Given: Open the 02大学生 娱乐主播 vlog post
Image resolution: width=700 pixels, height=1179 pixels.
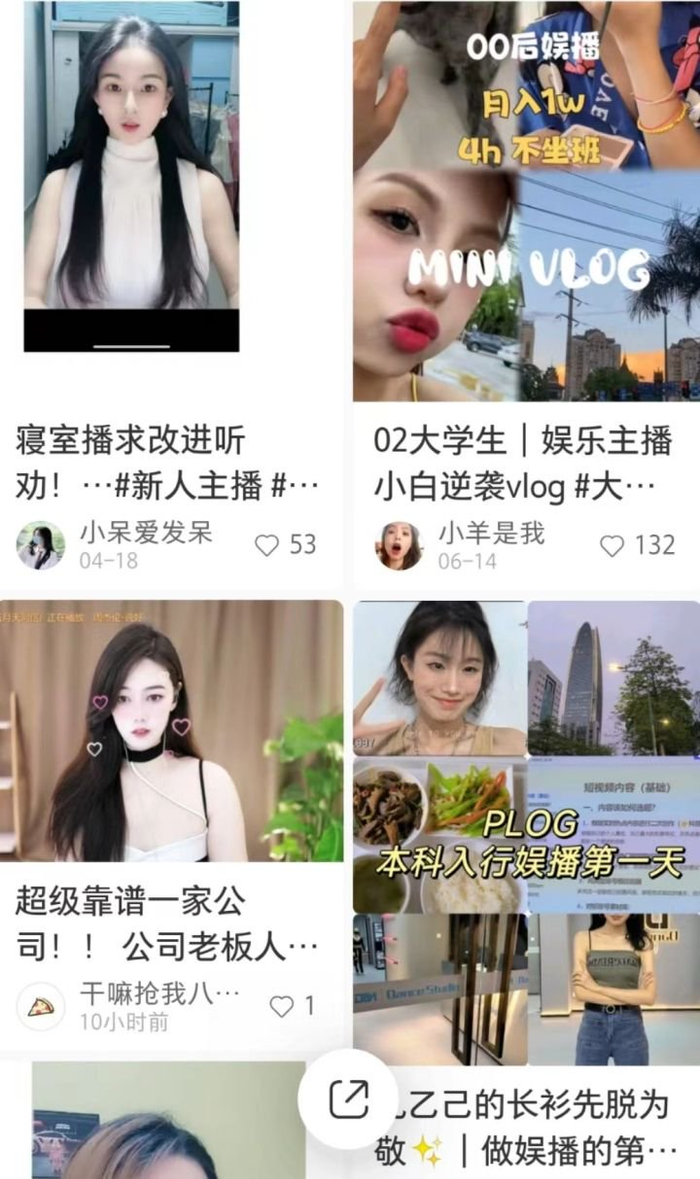Looking at the screenshot, I should click(x=526, y=200).
